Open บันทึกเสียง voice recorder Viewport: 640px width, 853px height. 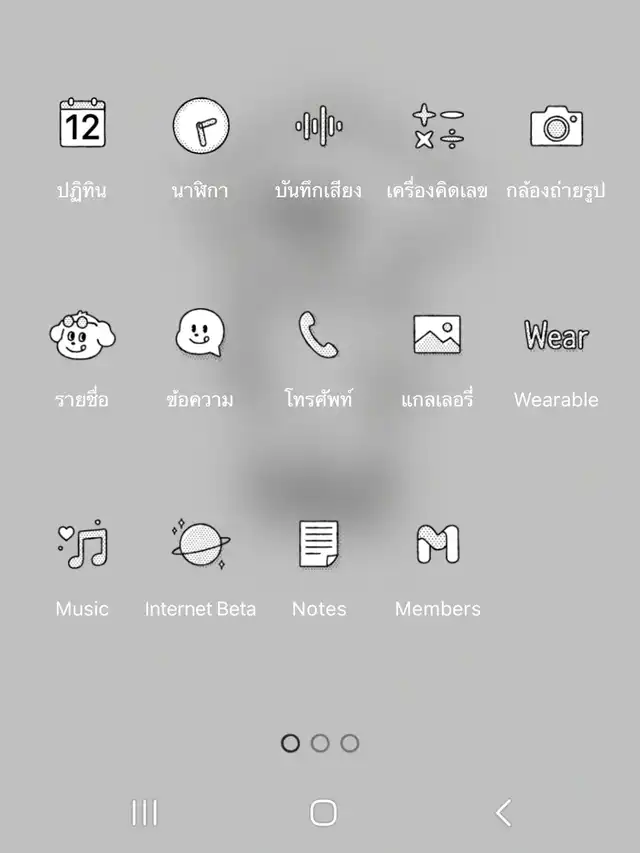(318, 126)
